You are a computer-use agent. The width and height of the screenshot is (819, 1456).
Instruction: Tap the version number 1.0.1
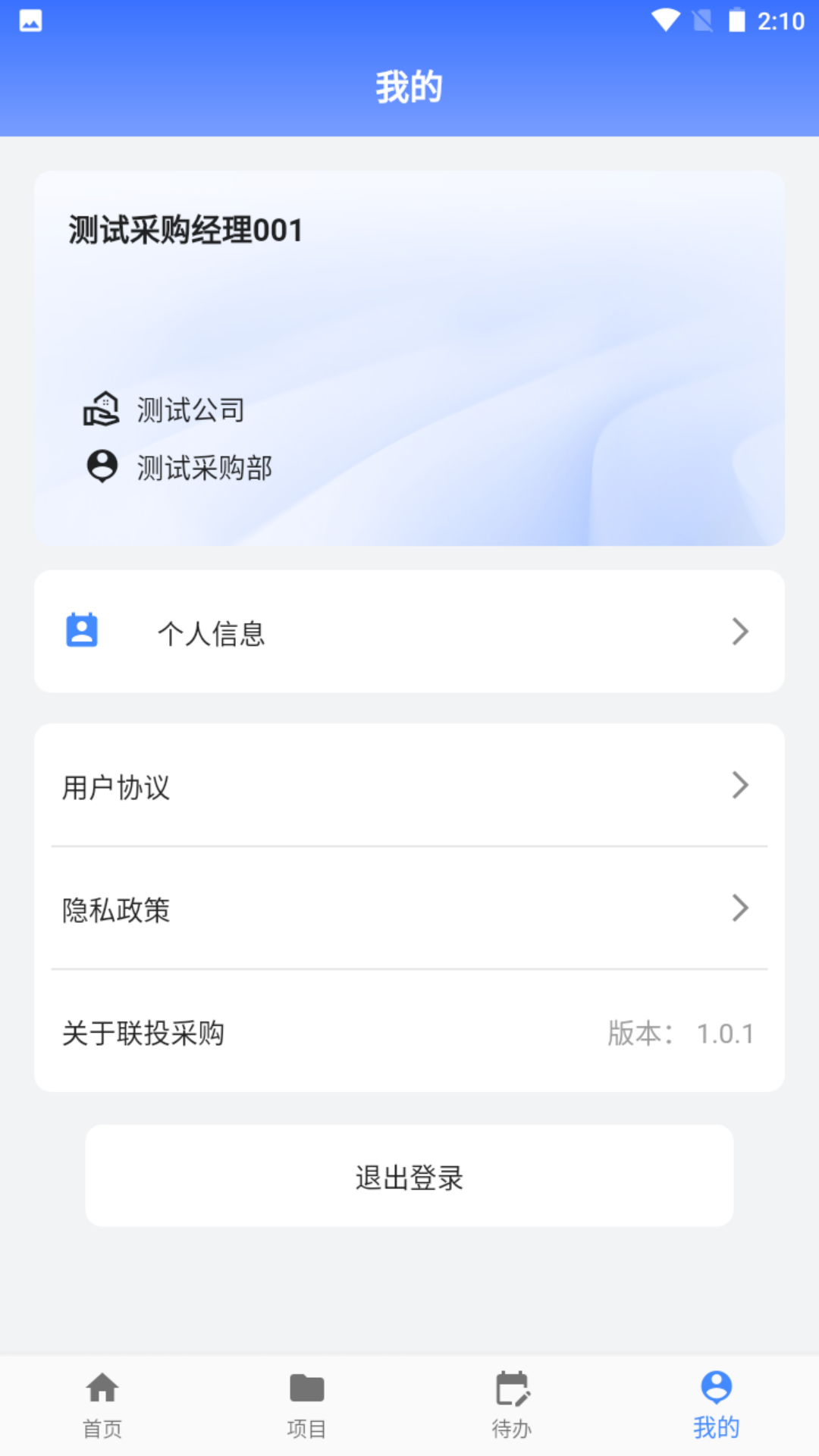point(726,1033)
